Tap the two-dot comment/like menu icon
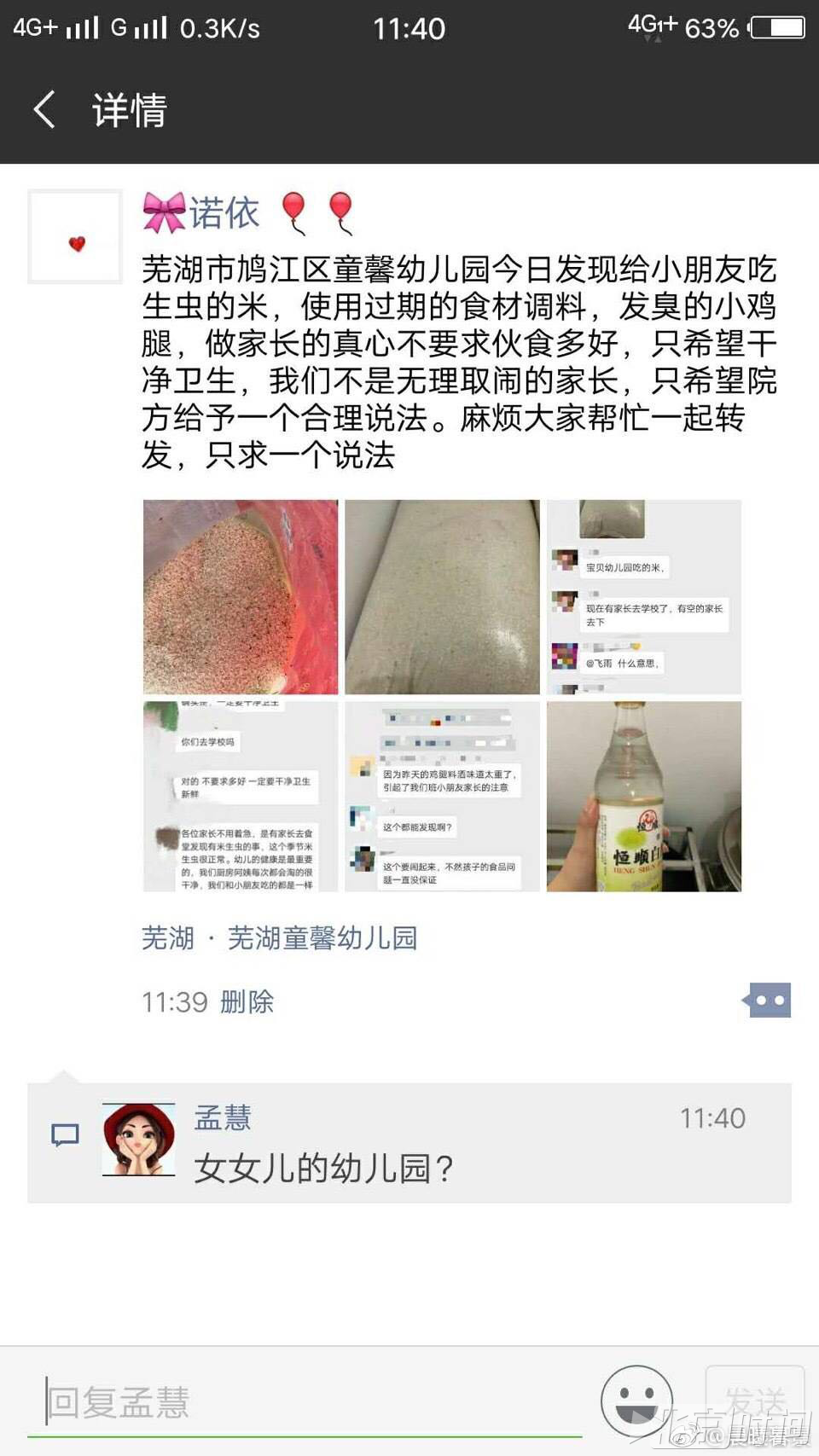The height and width of the screenshot is (1456, 819). click(769, 1000)
